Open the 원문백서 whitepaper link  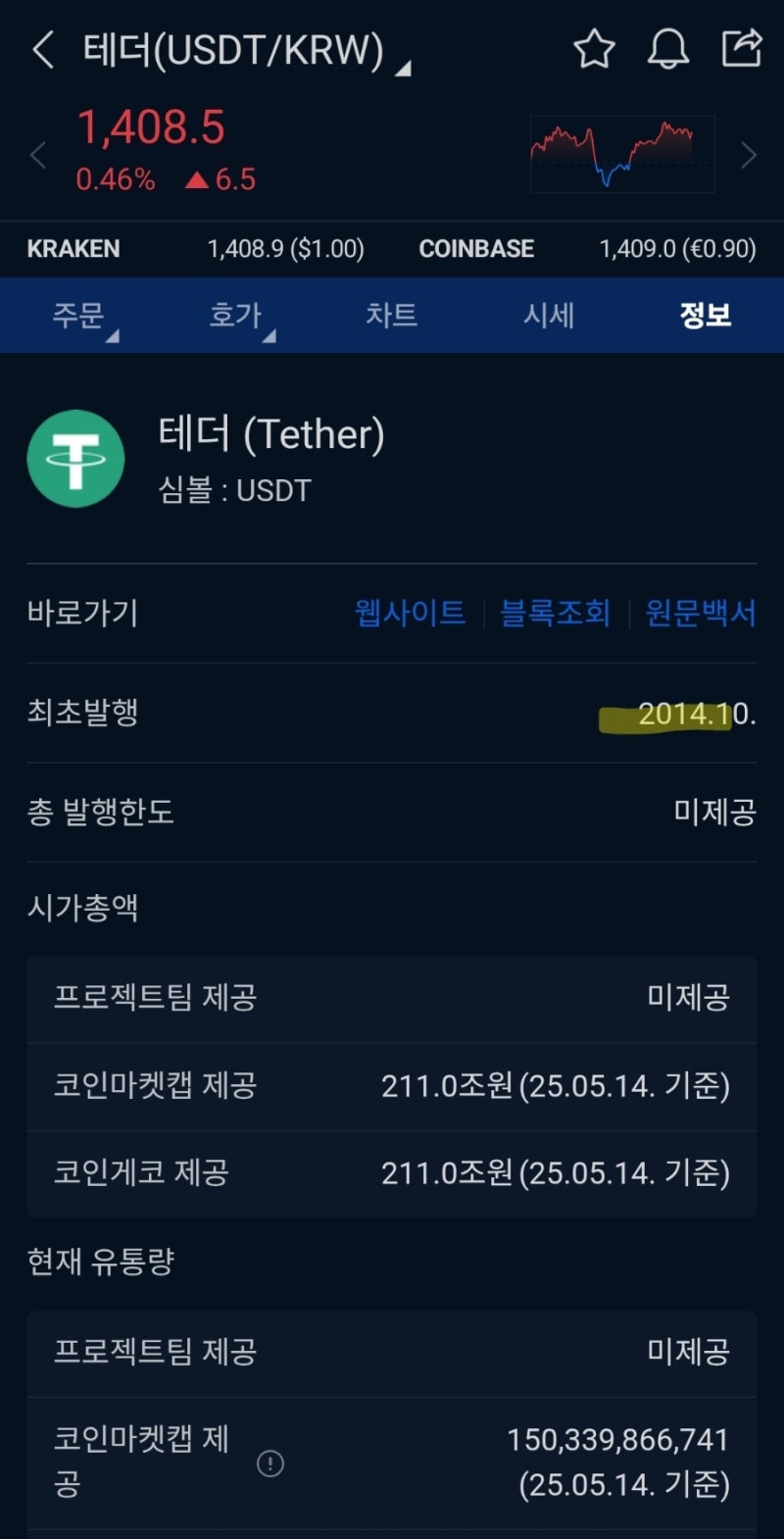coord(701,613)
